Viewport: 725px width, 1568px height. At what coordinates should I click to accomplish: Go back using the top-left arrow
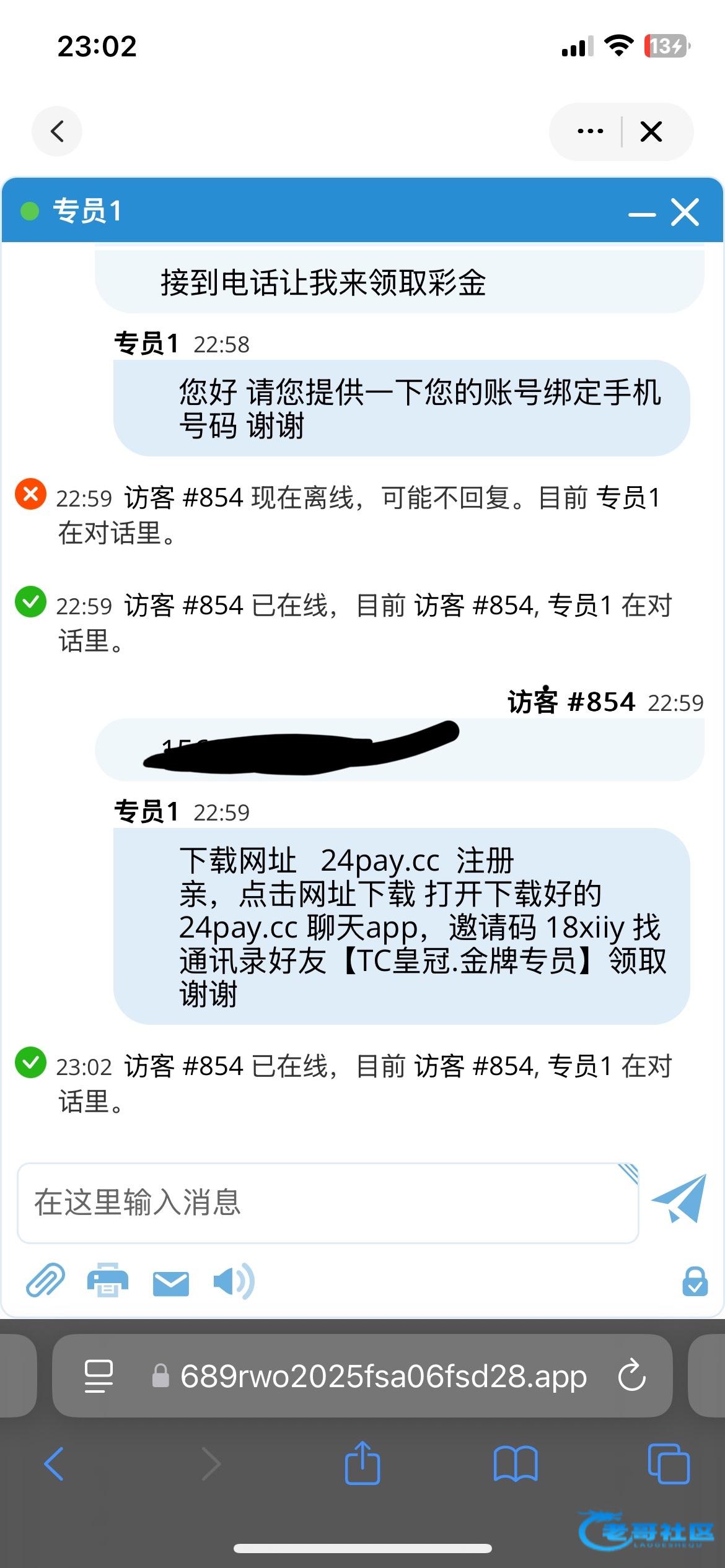tap(57, 131)
